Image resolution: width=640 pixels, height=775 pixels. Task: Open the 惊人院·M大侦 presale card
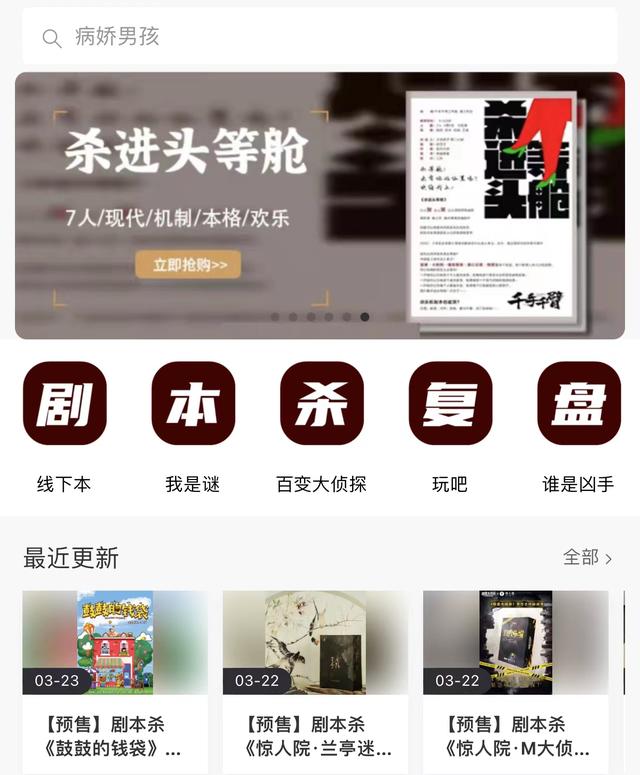coord(515,682)
